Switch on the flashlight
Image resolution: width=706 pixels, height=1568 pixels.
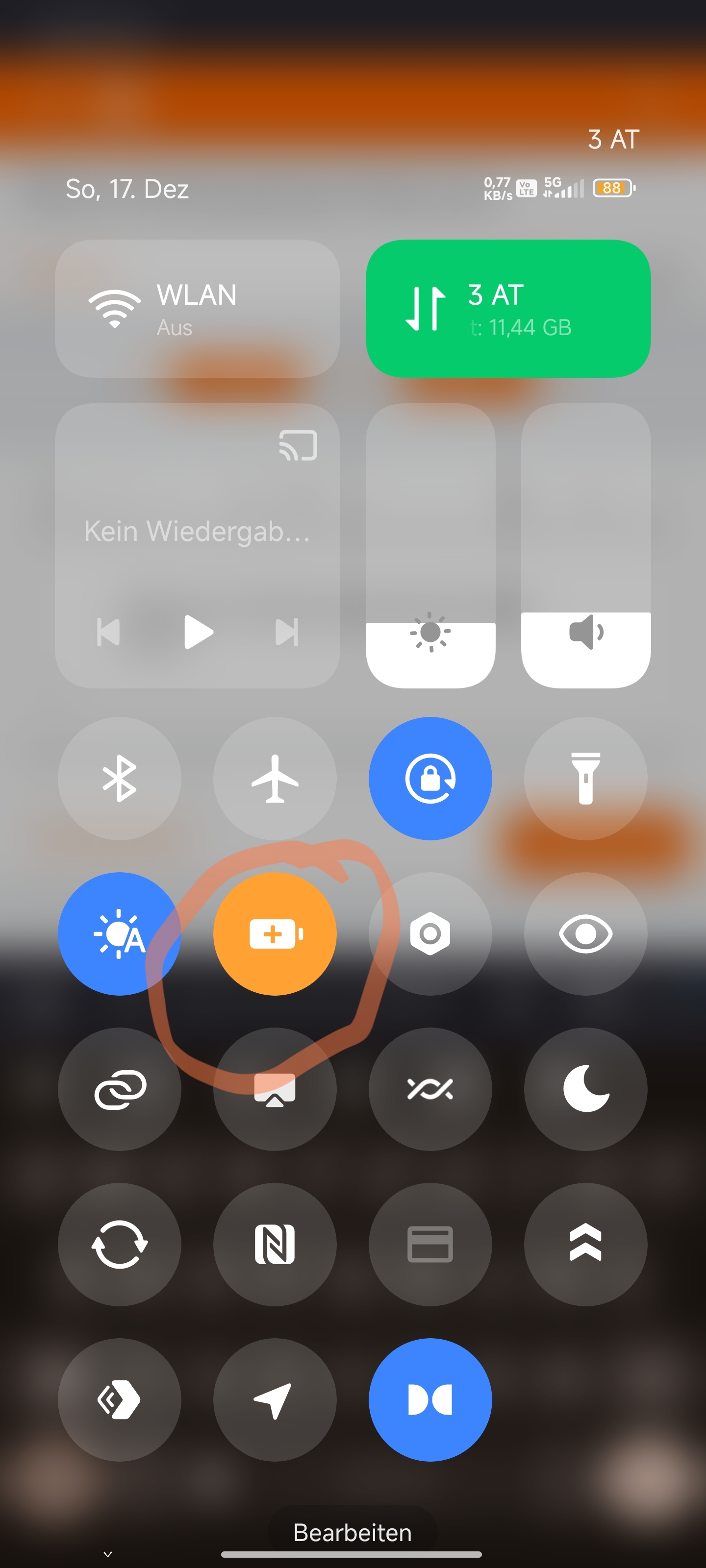point(585,779)
